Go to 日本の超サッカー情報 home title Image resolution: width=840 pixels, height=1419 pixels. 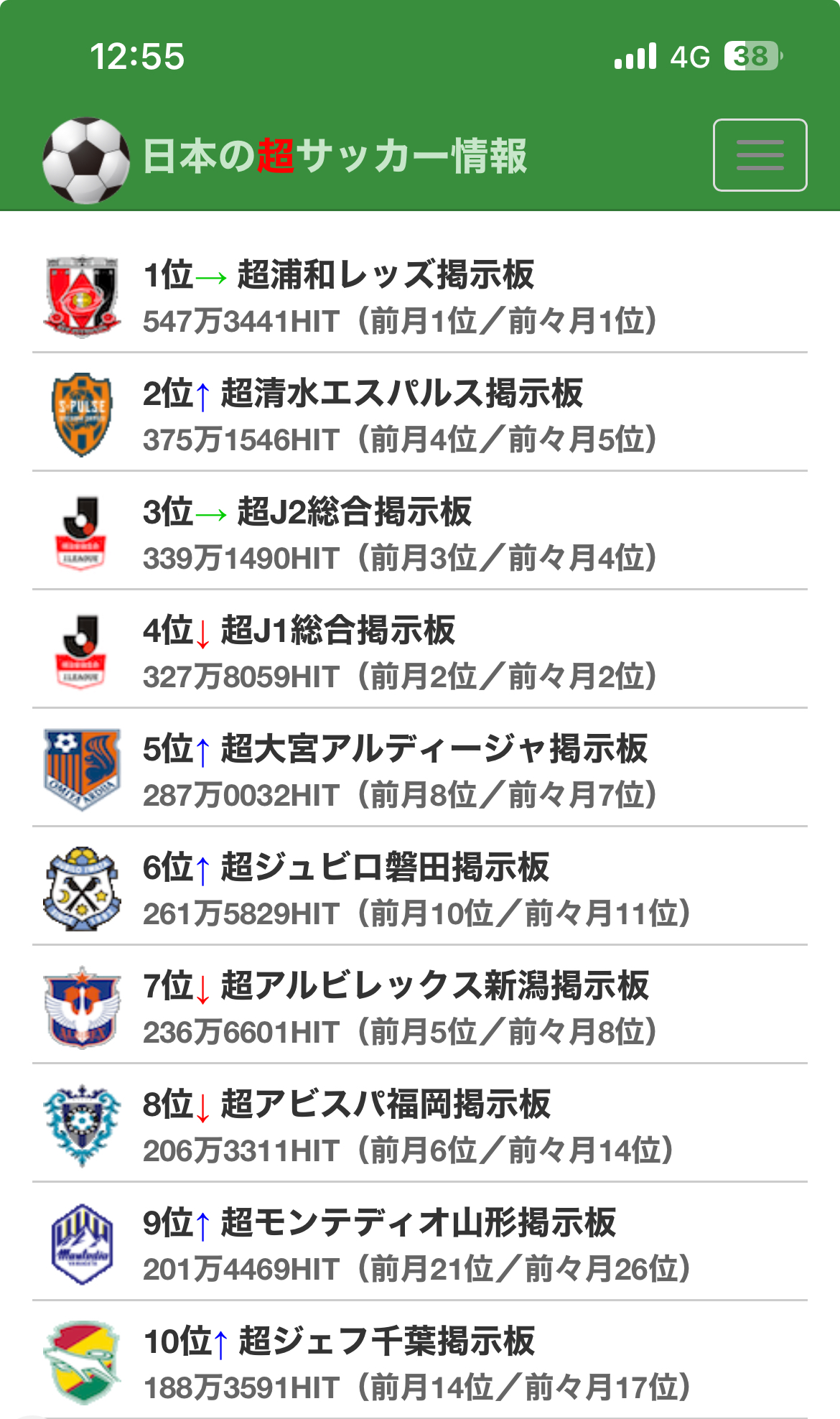334,157
